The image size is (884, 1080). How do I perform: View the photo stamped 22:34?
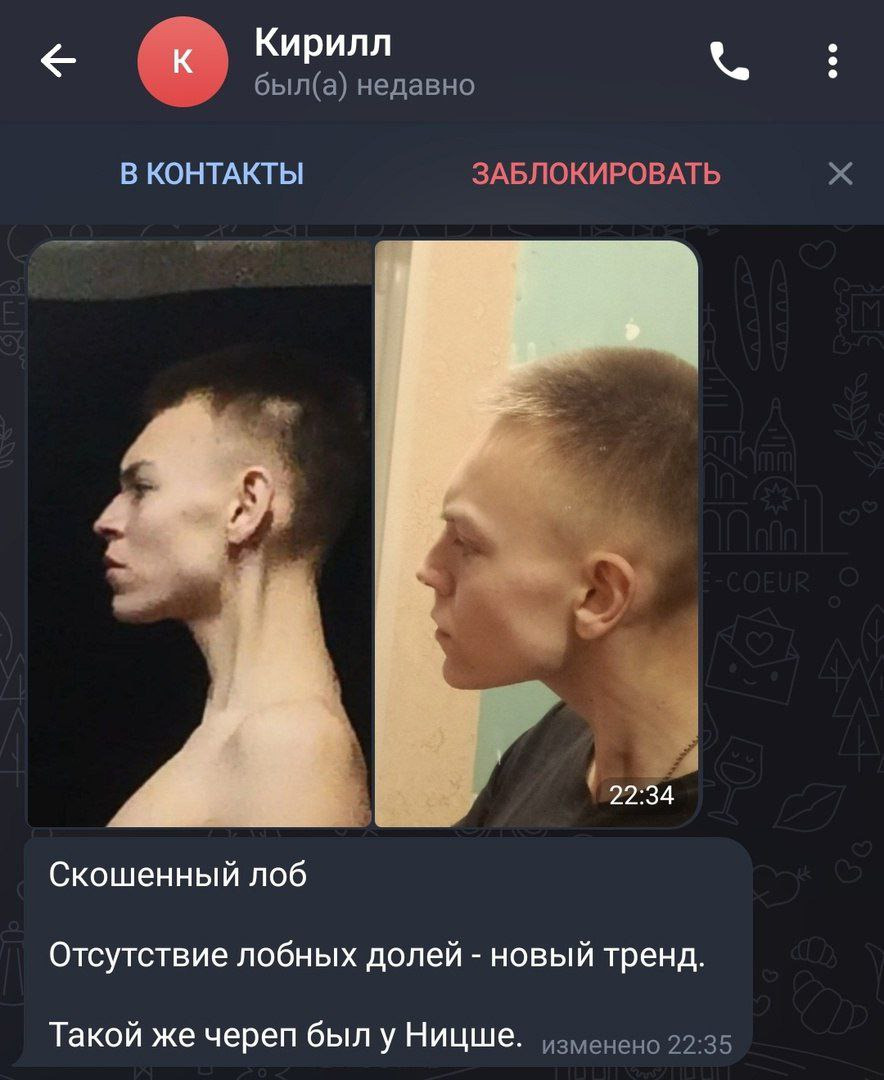coord(537,534)
